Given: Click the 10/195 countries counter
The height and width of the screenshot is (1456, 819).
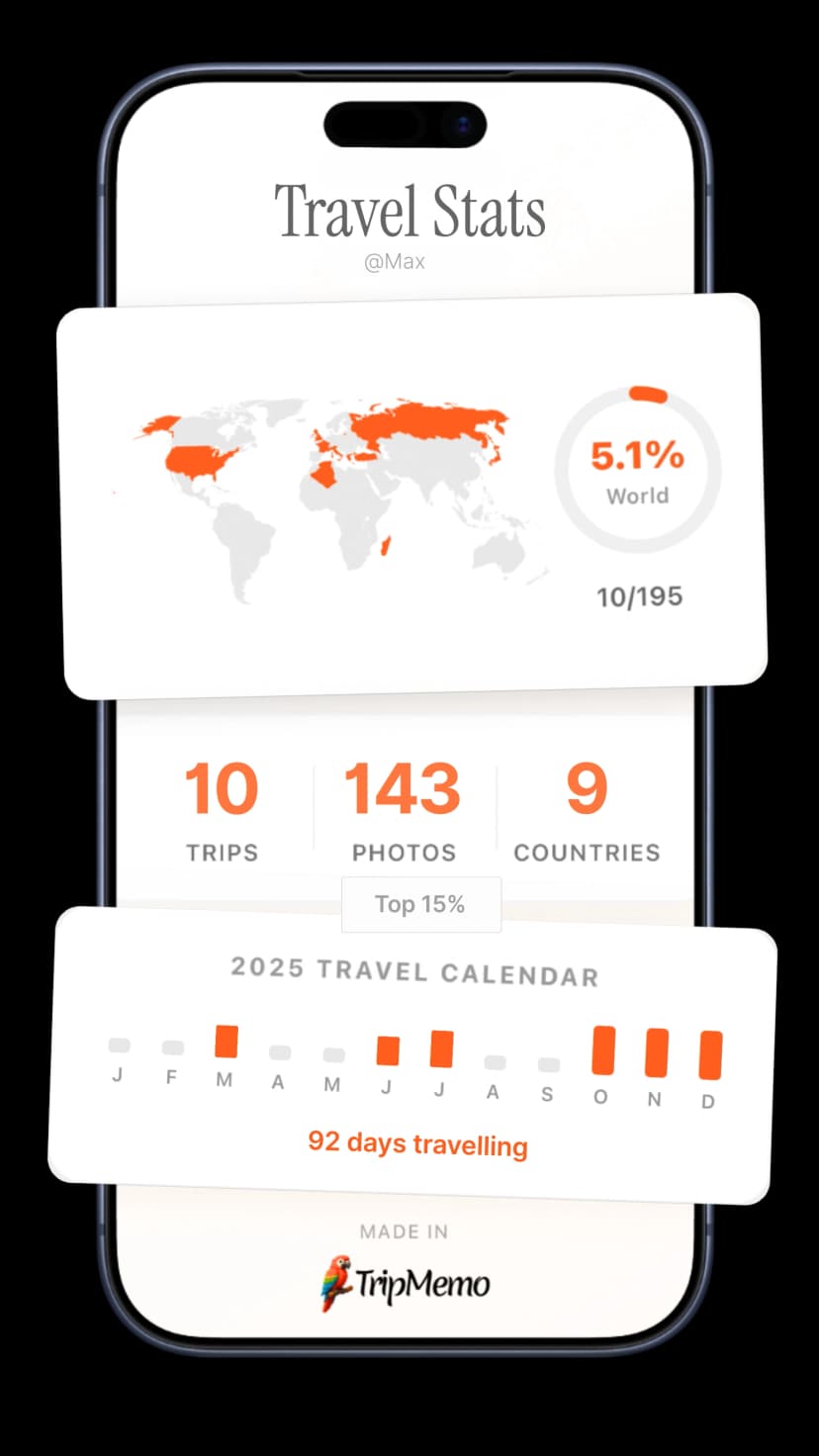Looking at the screenshot, I should 641,594.
